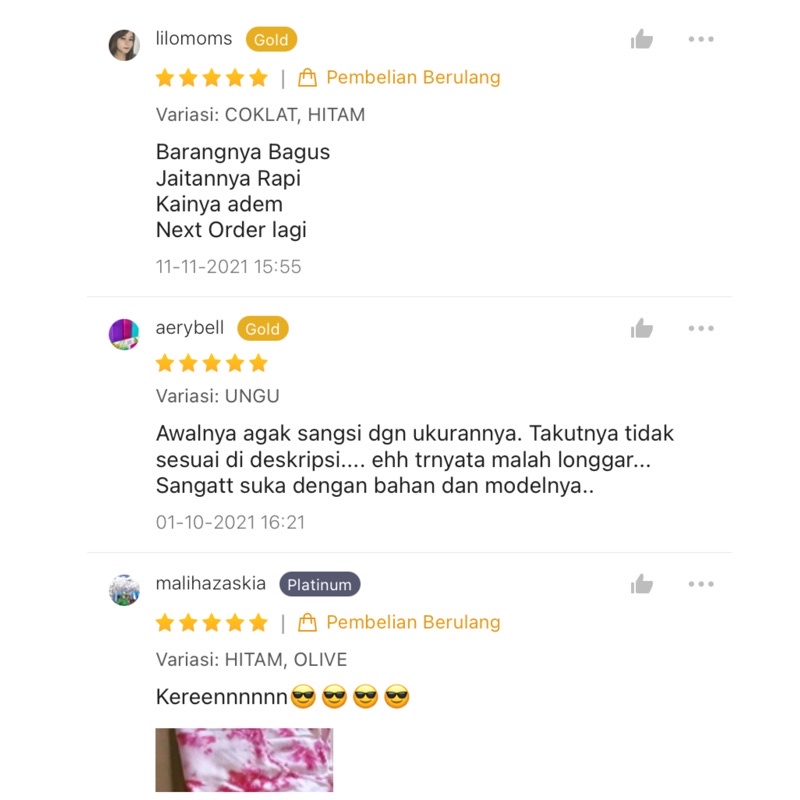Open malihazaskia's profile avatar

(x=124, y=590)
